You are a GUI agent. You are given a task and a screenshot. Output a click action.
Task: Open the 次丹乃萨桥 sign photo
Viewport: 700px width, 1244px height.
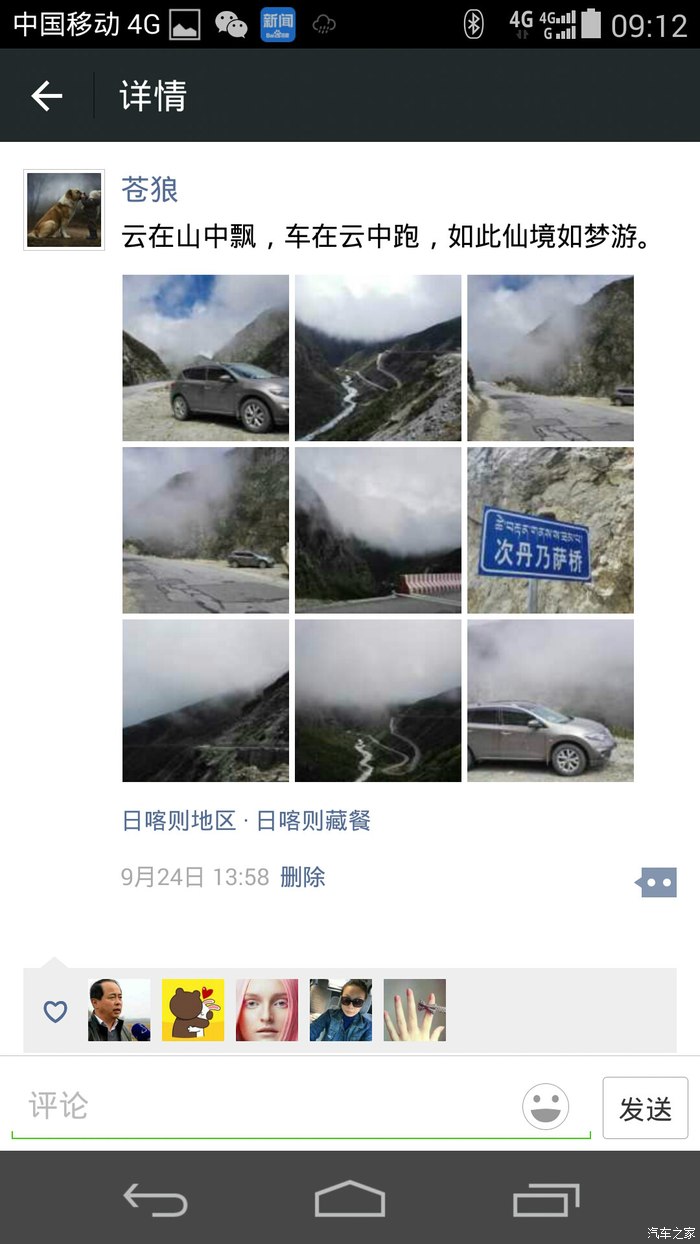click(550, 530)
